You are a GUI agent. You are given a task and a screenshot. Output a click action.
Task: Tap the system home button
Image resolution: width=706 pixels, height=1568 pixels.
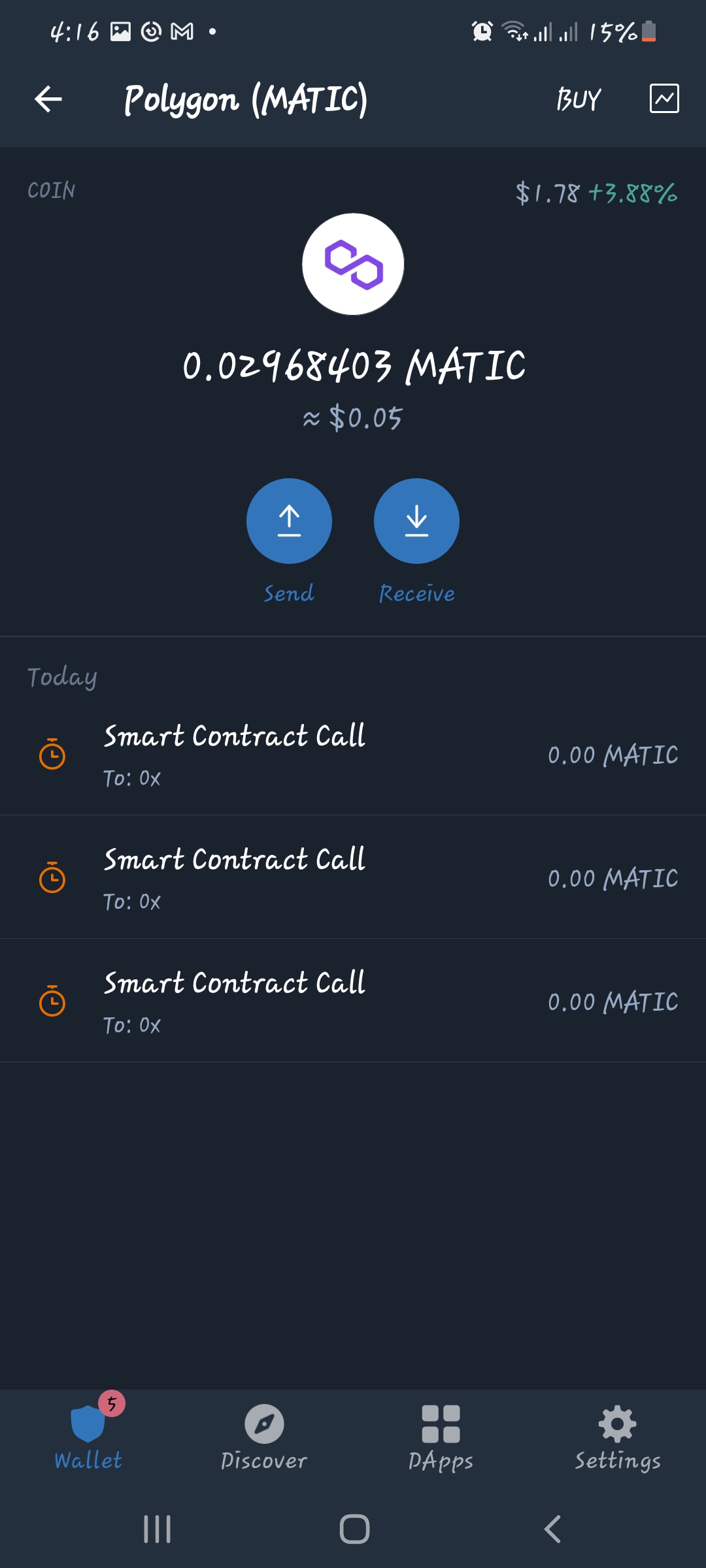(x=354, y=1529)
